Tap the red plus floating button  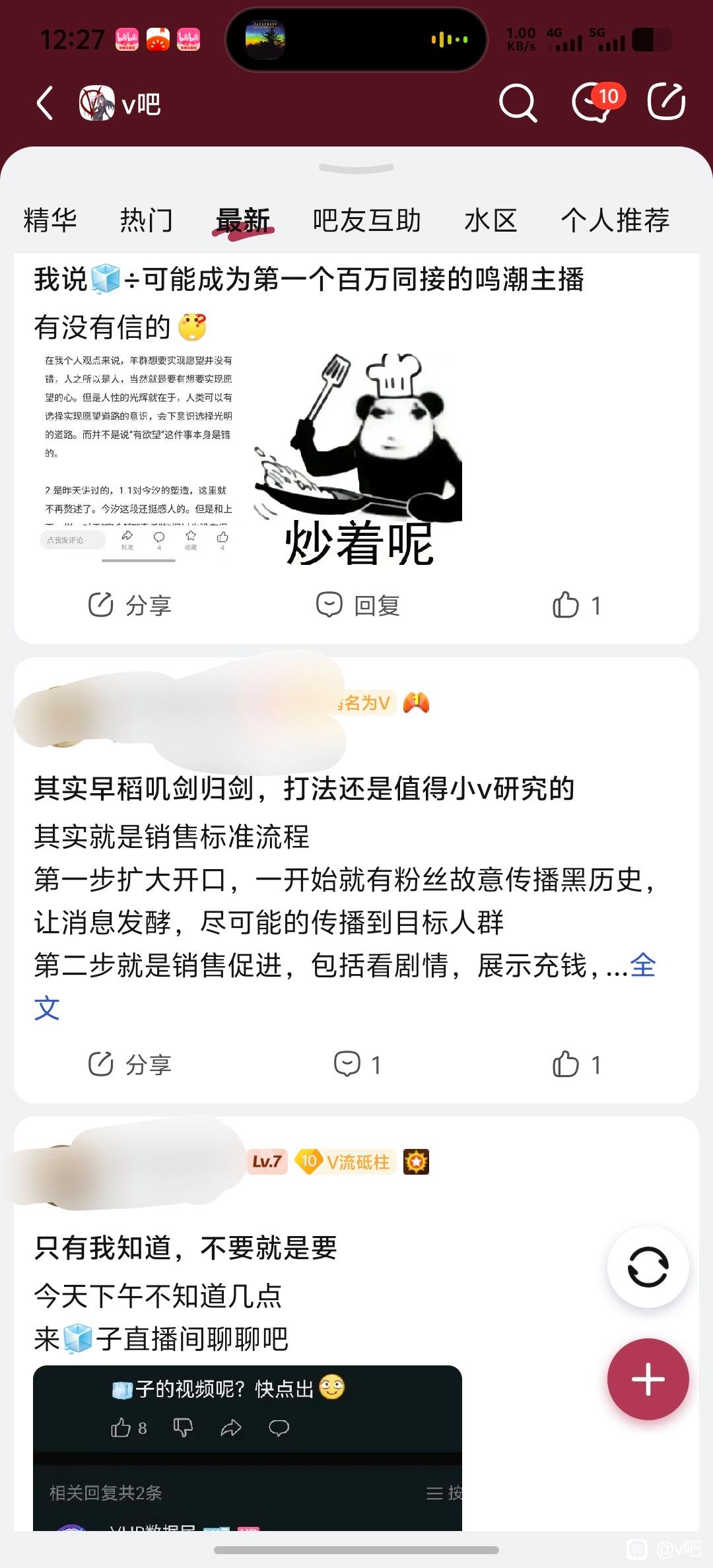[648, 1379]
